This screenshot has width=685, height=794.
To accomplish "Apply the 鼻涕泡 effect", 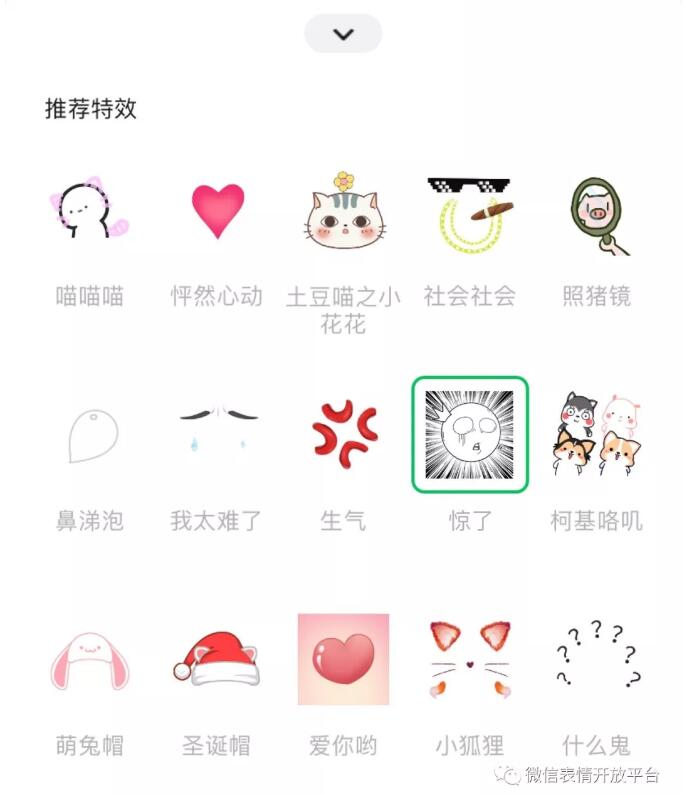I will coord(89,436).
